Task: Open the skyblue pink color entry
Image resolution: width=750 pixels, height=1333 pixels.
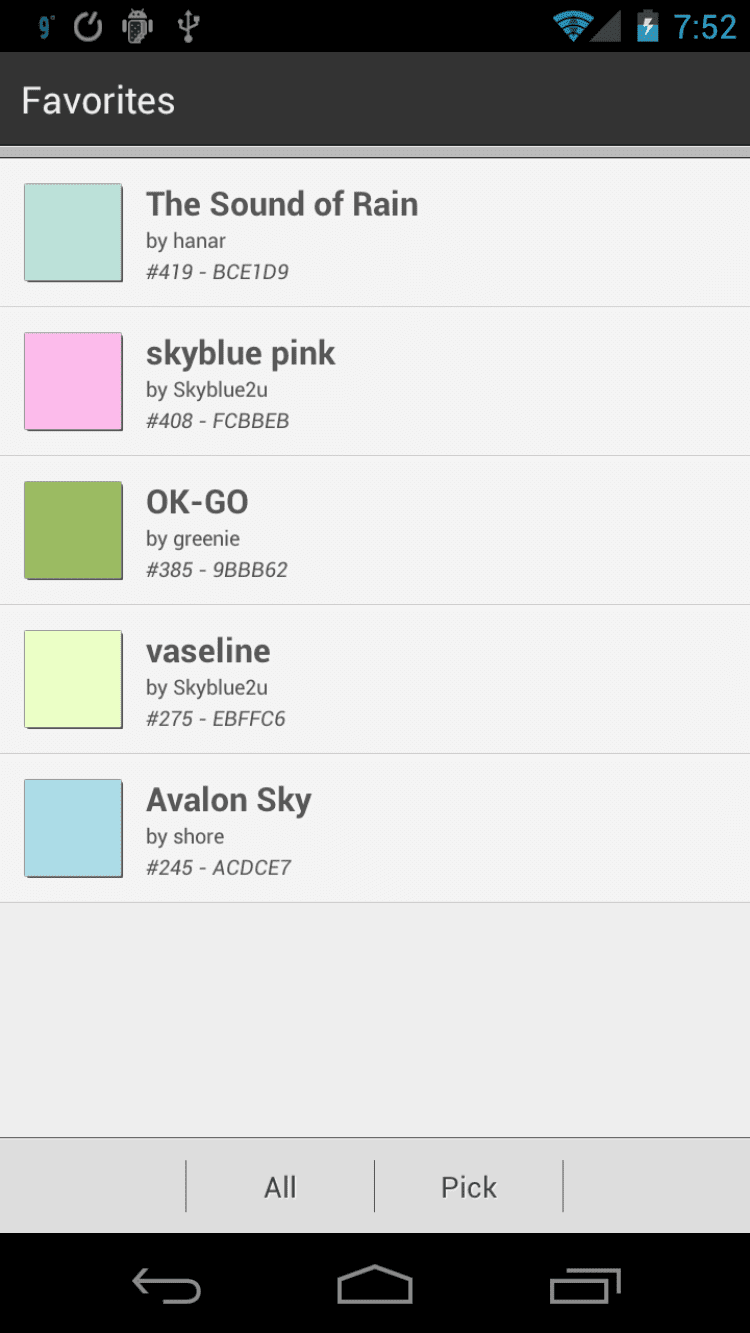Action: coord(375,382)
